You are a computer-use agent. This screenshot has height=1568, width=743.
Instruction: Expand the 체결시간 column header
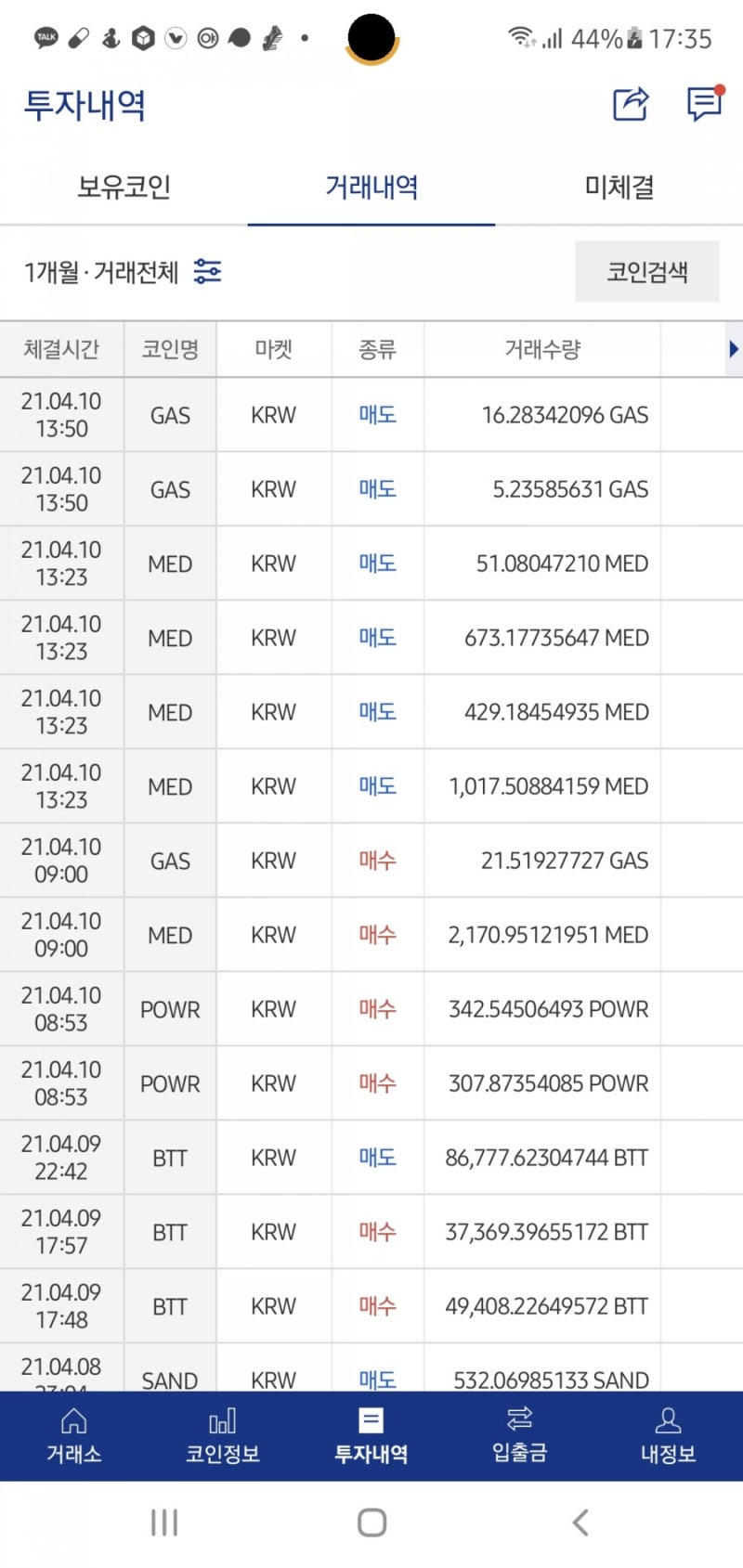(61, 349)
